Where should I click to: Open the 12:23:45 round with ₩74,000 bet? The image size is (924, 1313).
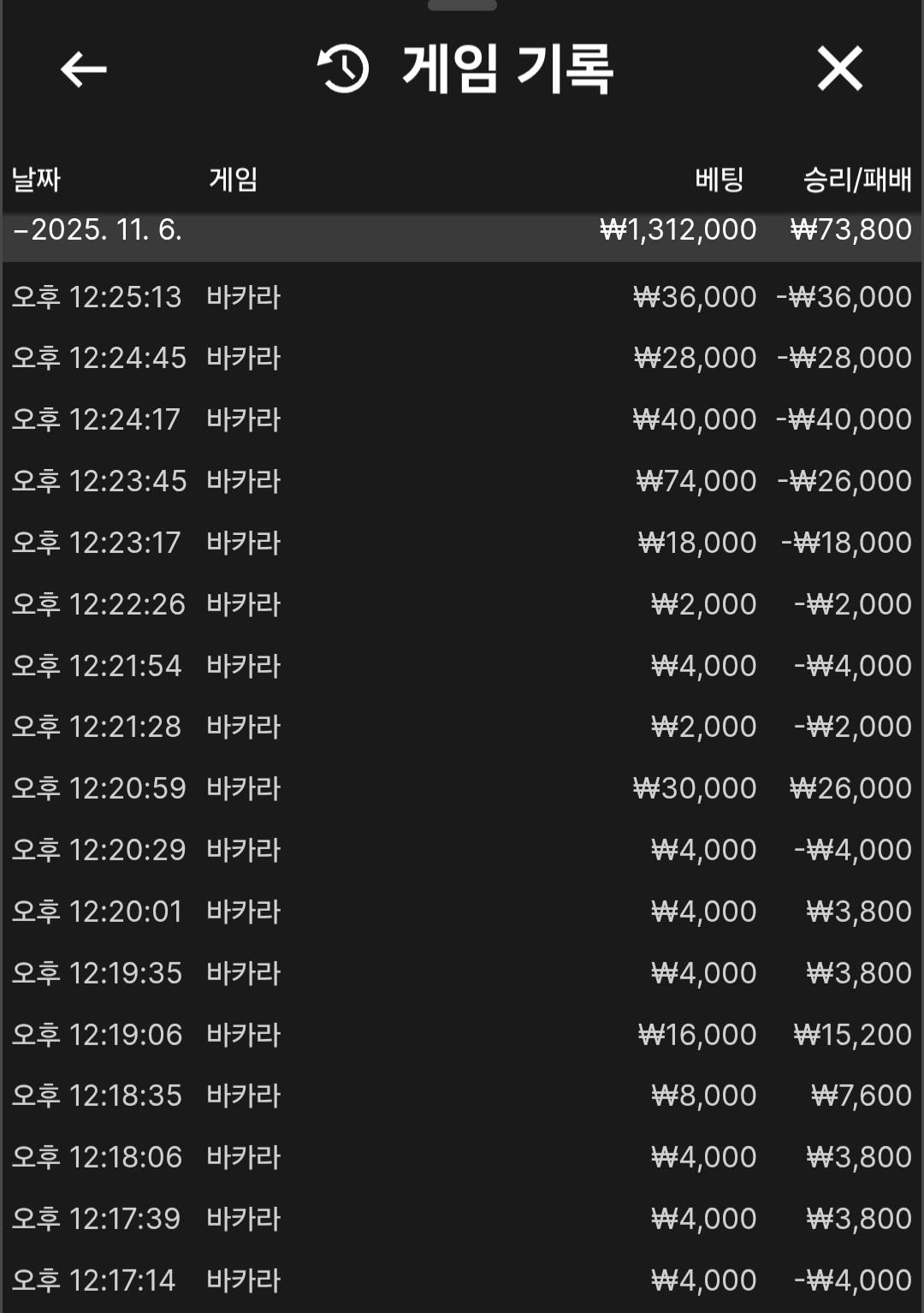click(462, 481)
